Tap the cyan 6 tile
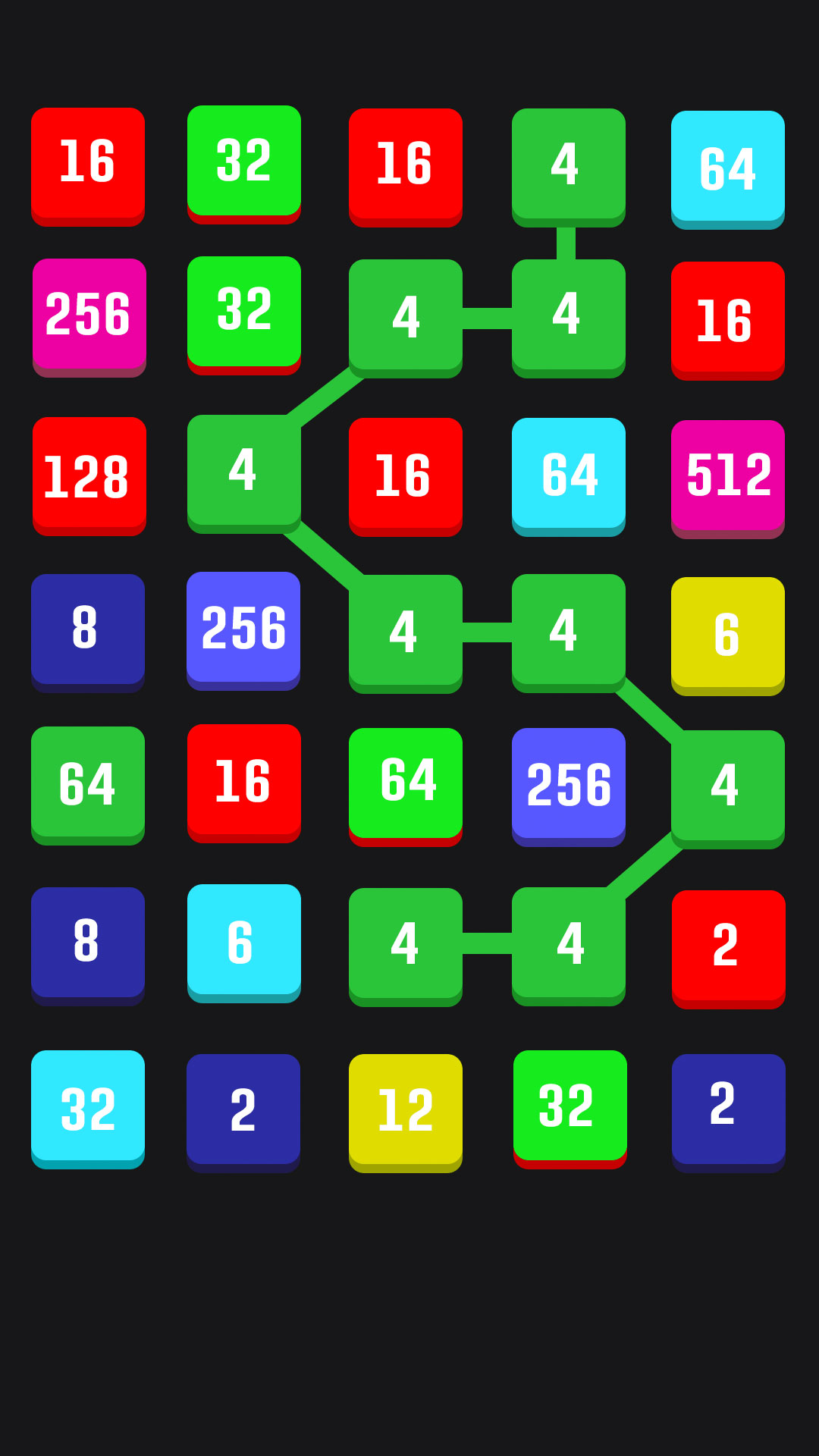The width and height of the screenshot is (819, 1456). pyautogui.click(x=244, y=941)
